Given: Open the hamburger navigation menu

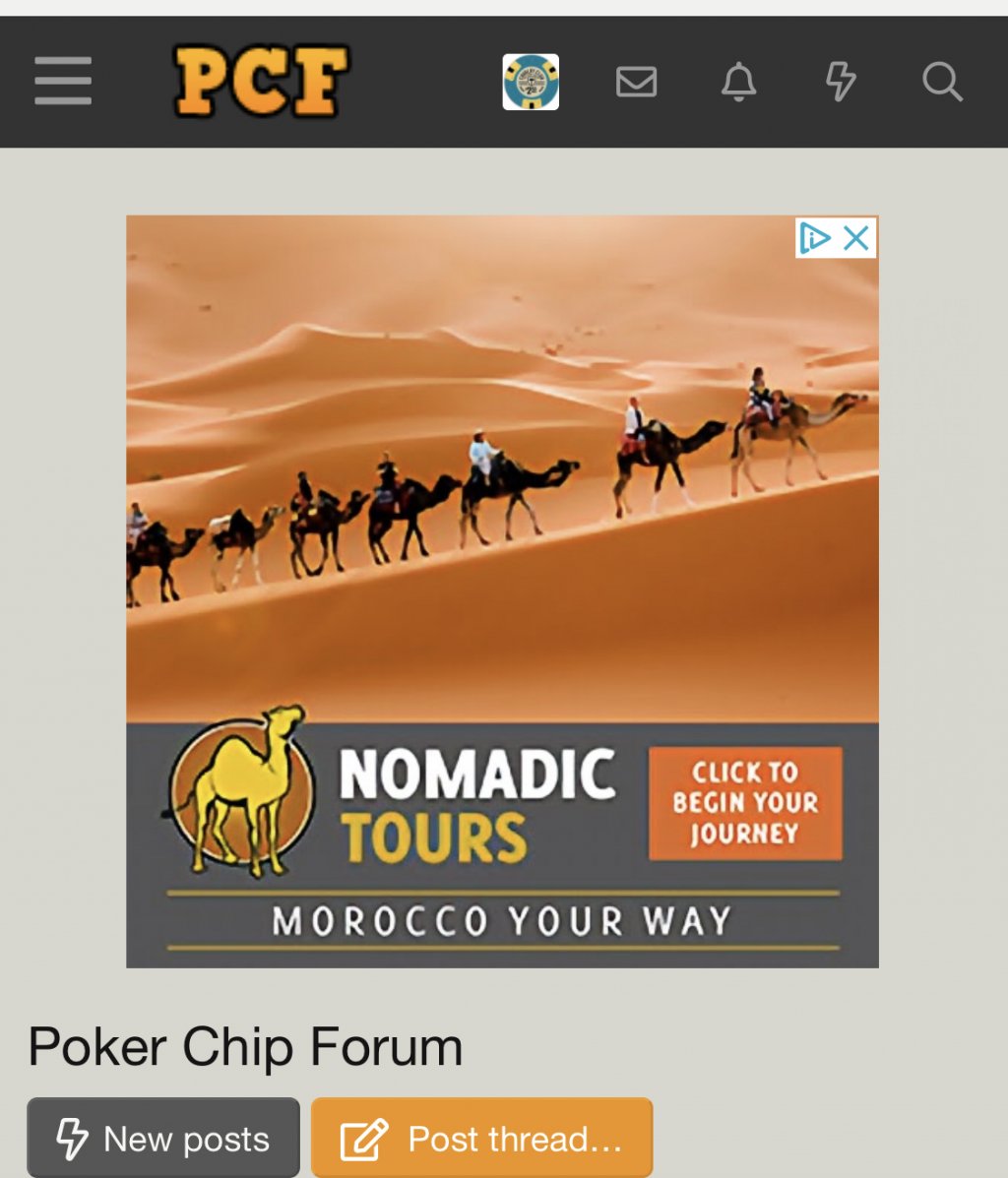Looking at the screenshot, I should click(x=63, y=81).
